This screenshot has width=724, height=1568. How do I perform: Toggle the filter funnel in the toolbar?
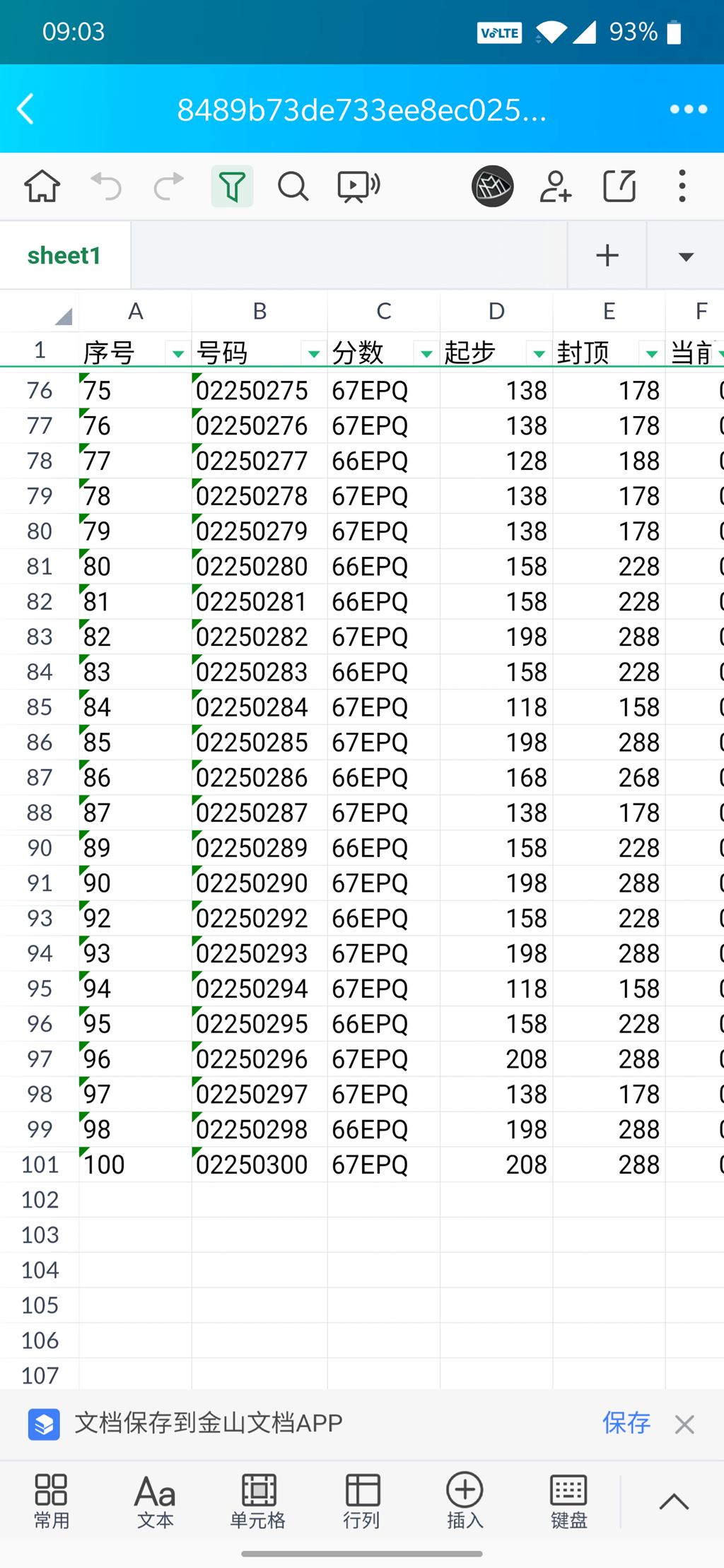point(232,187)
